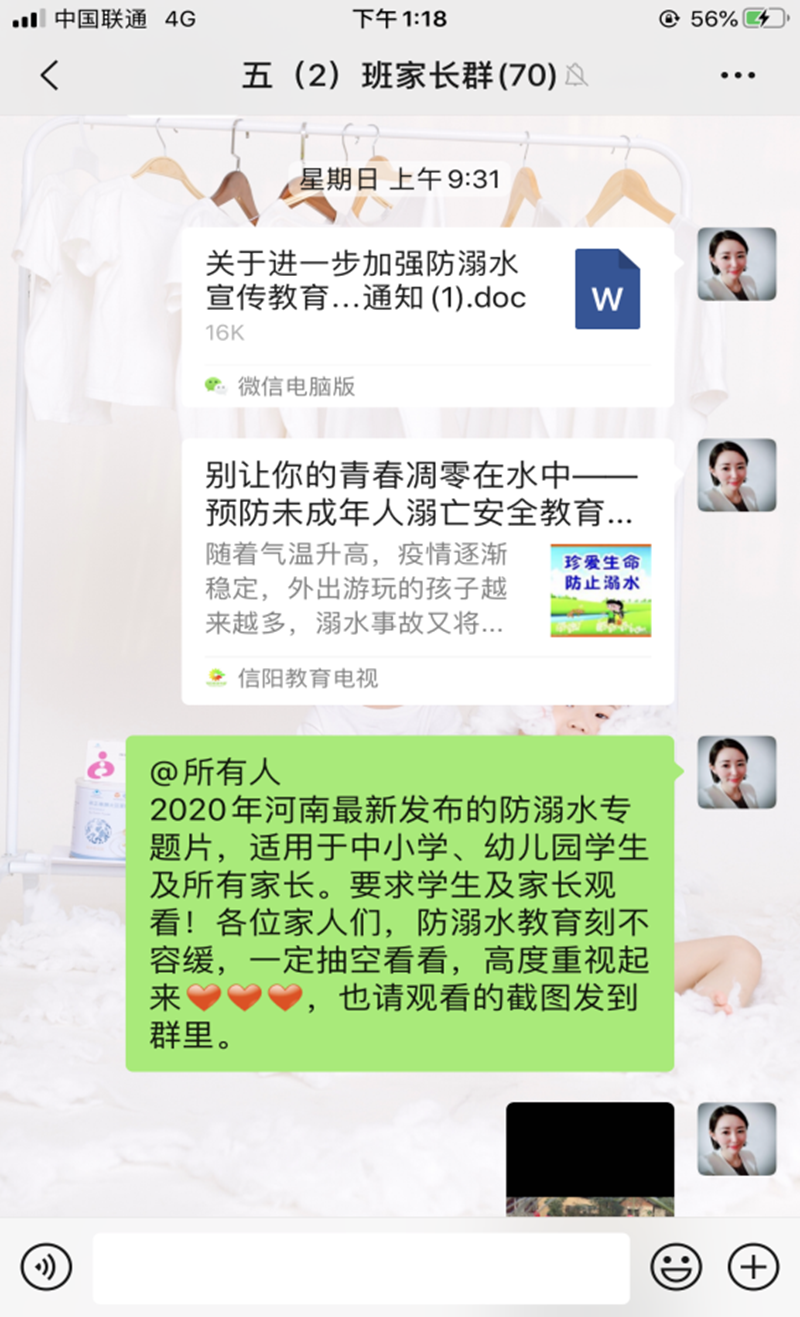Open the three-dot group settings menu

pyautogui.click(x=738, y=75)
